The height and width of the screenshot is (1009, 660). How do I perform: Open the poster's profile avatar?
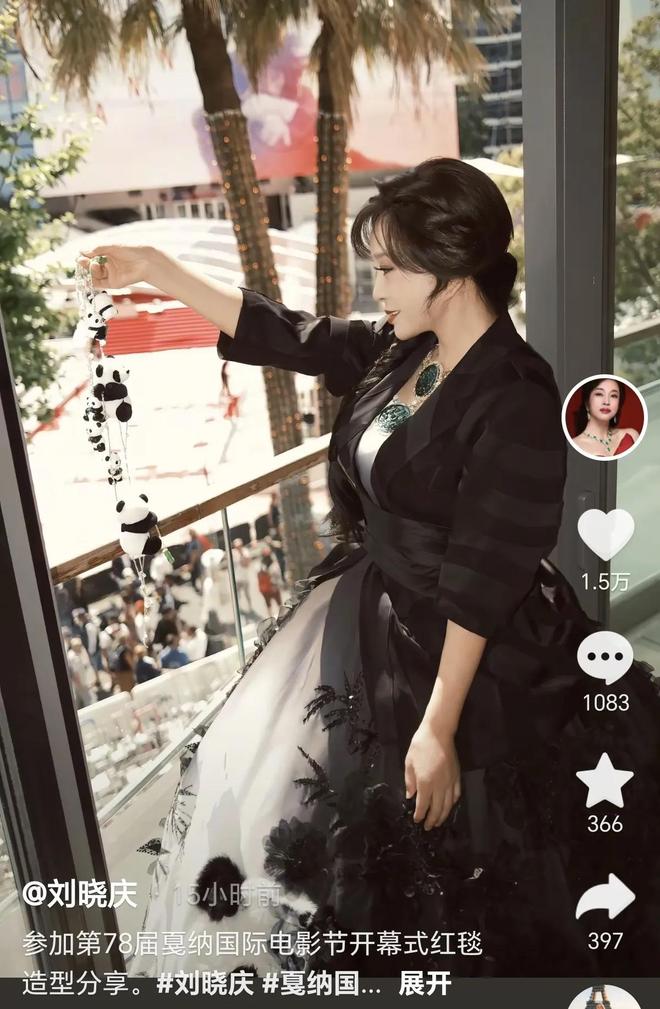(x=604, y=417)
